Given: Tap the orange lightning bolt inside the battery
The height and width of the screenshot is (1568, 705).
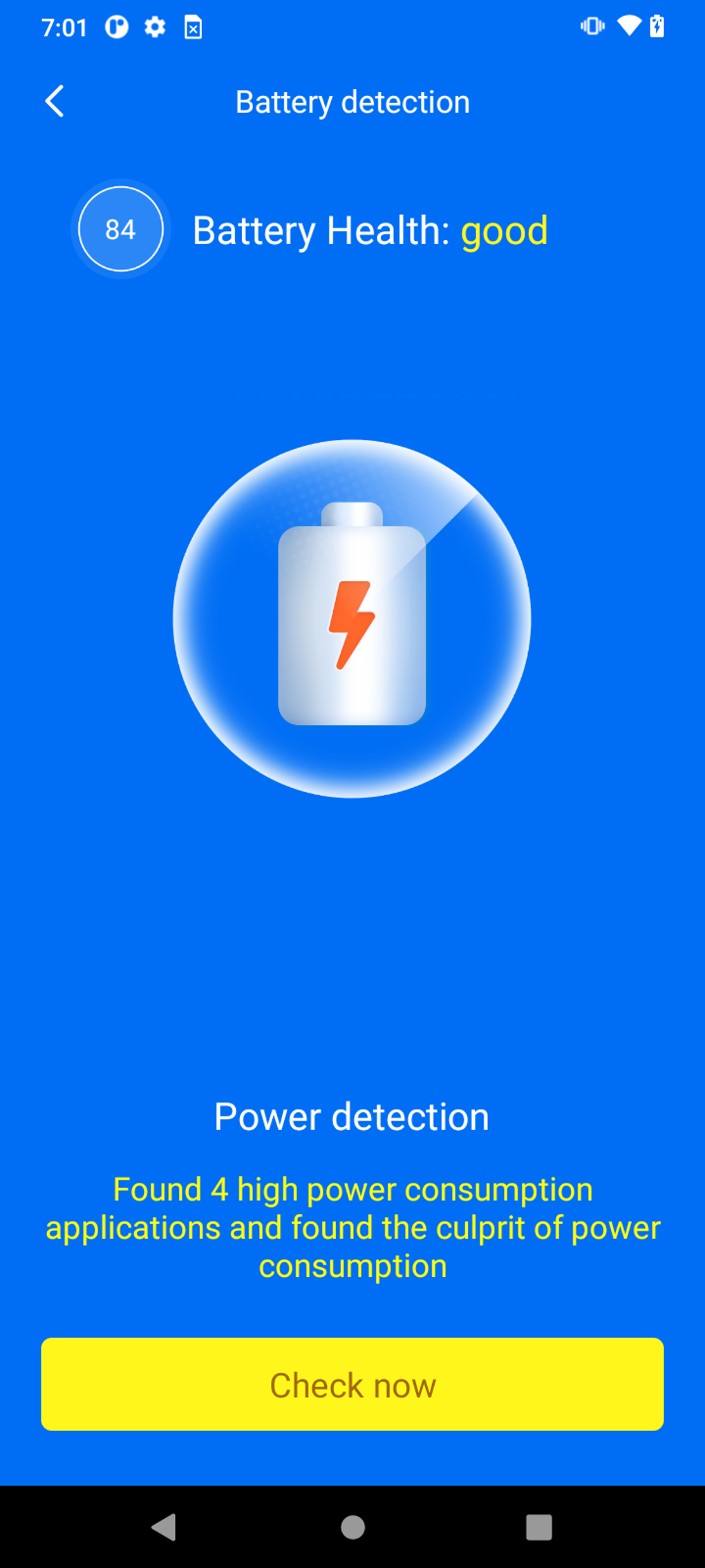Looking at the screenshot, I should point(351,625).
